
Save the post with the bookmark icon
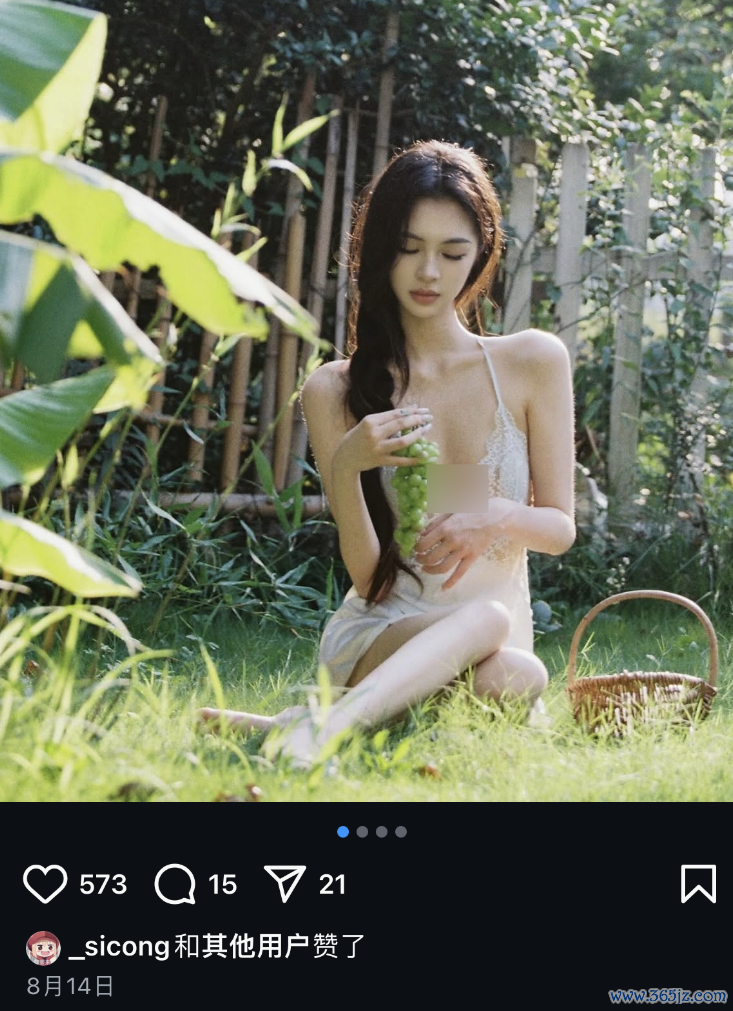698,884
